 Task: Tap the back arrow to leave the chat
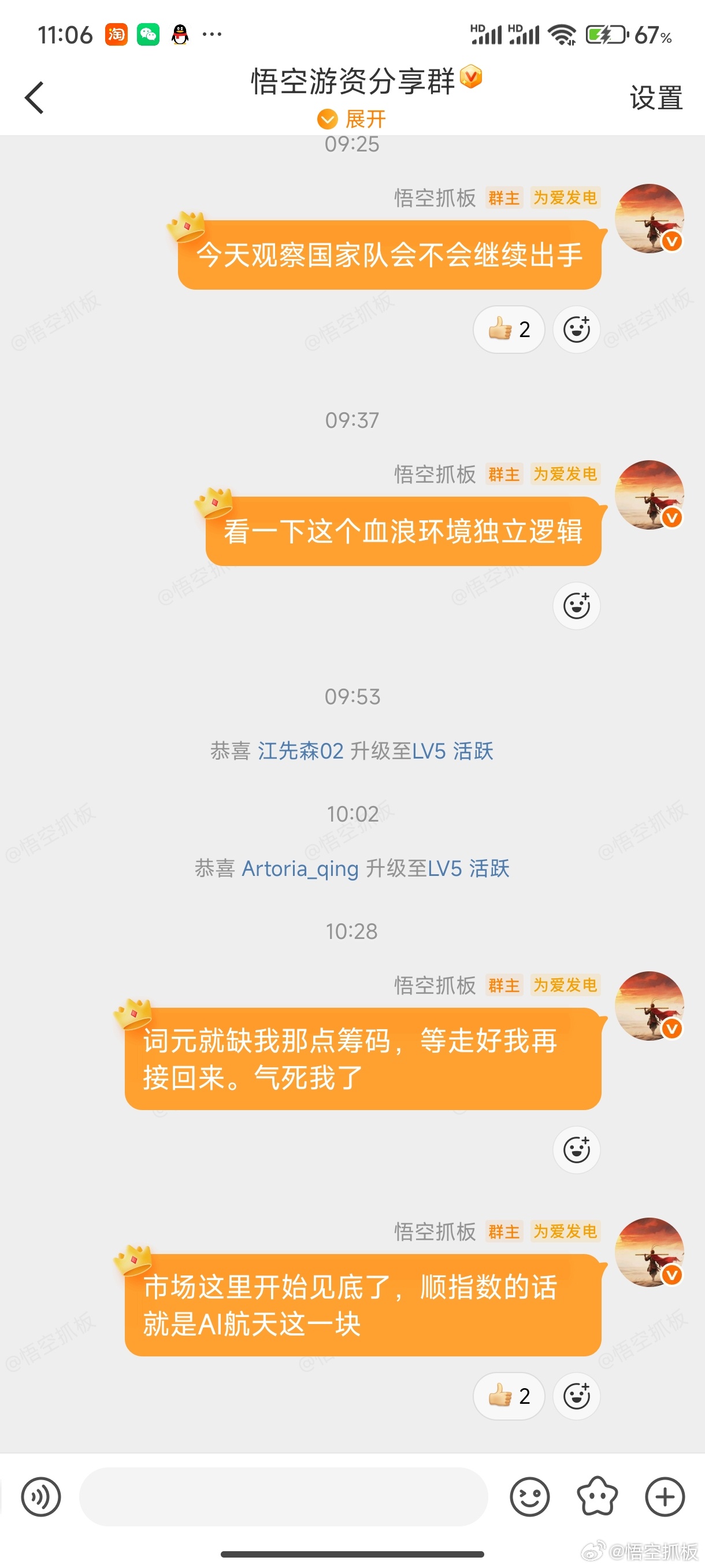coord(35,97)
